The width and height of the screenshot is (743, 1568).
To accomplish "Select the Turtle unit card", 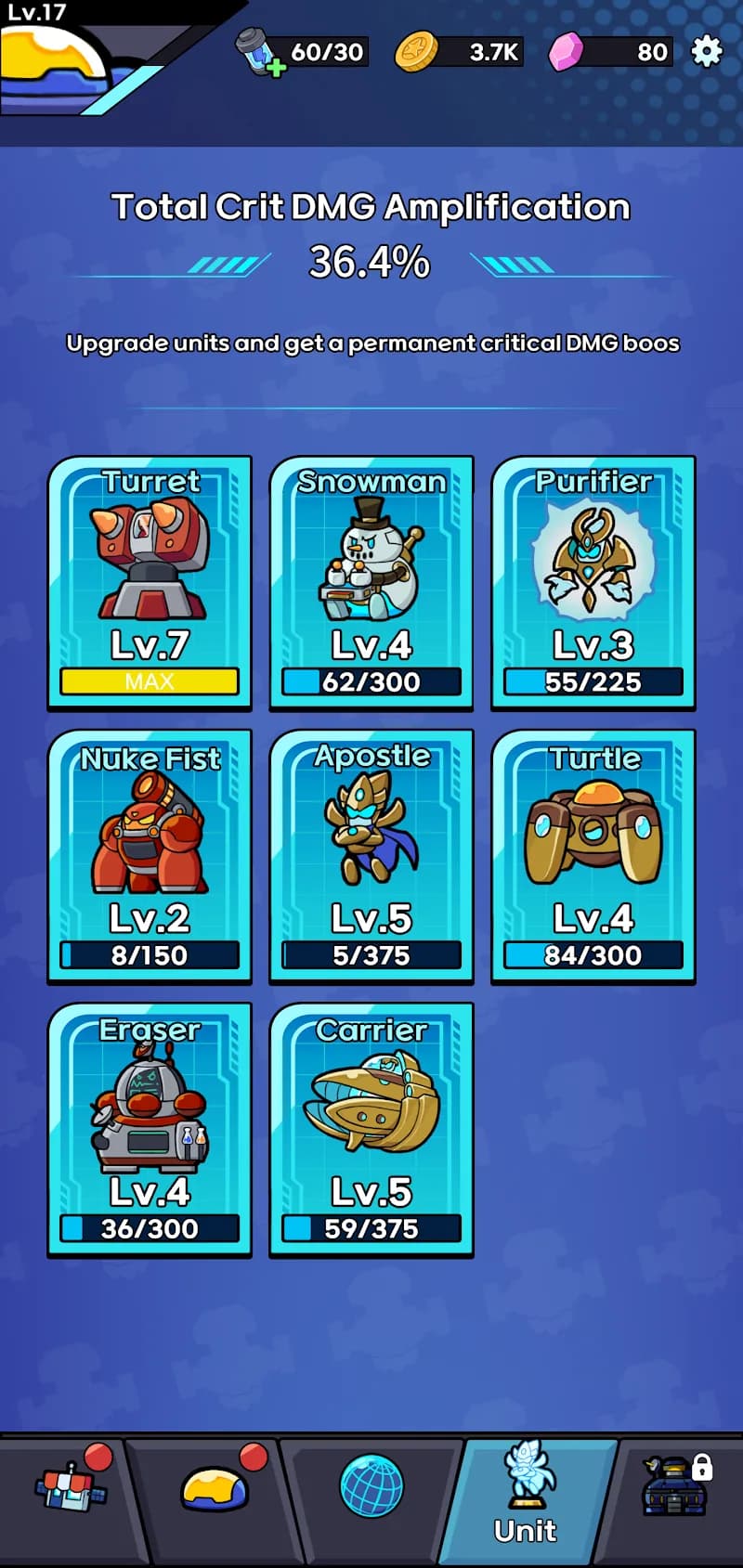I will coord(593,854).
